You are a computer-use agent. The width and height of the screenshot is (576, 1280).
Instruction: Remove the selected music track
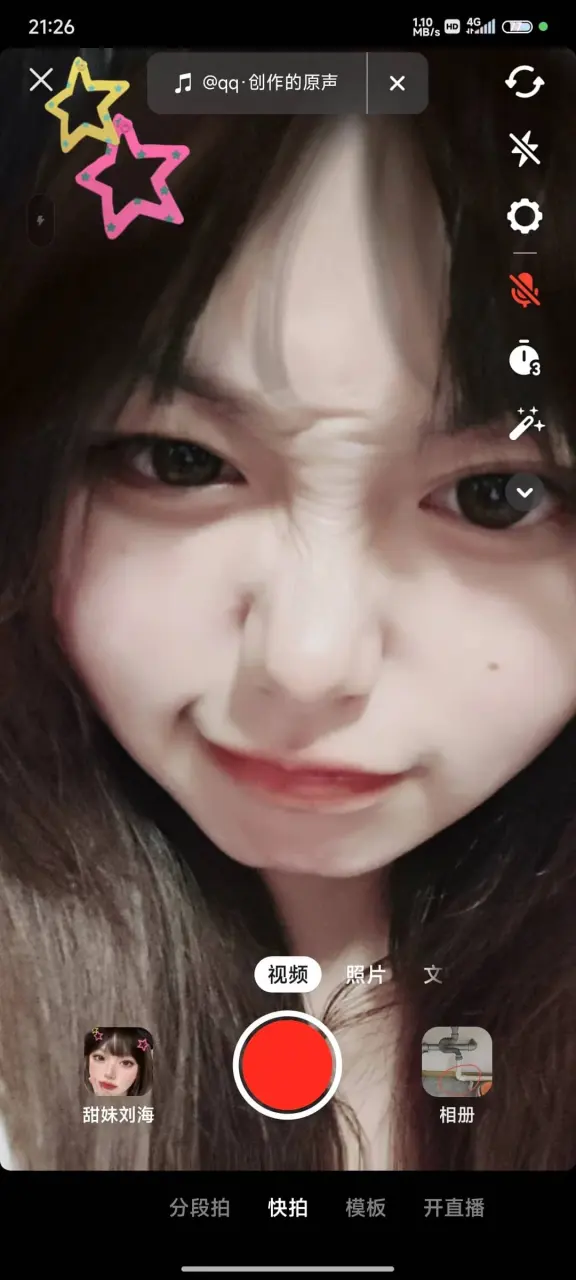point(397,83)
